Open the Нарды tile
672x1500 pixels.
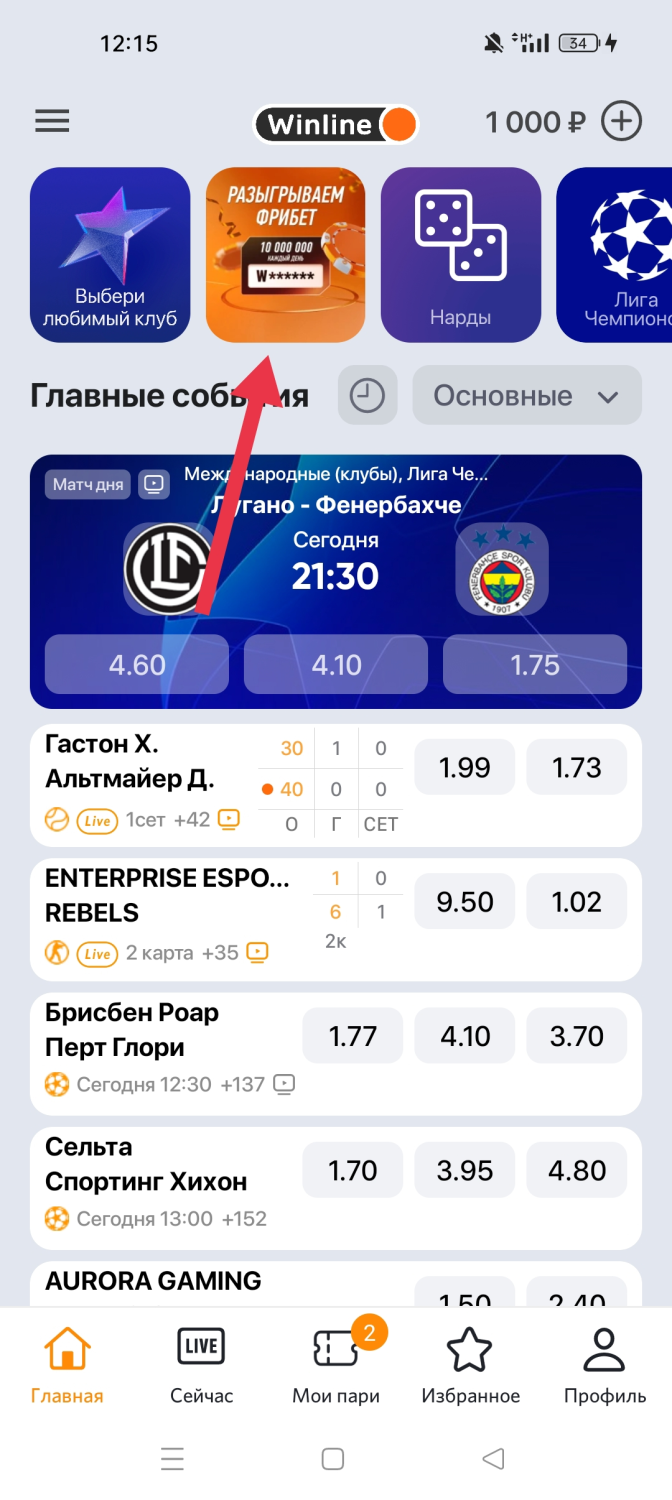pyautogui.click(x=460, y=254)
